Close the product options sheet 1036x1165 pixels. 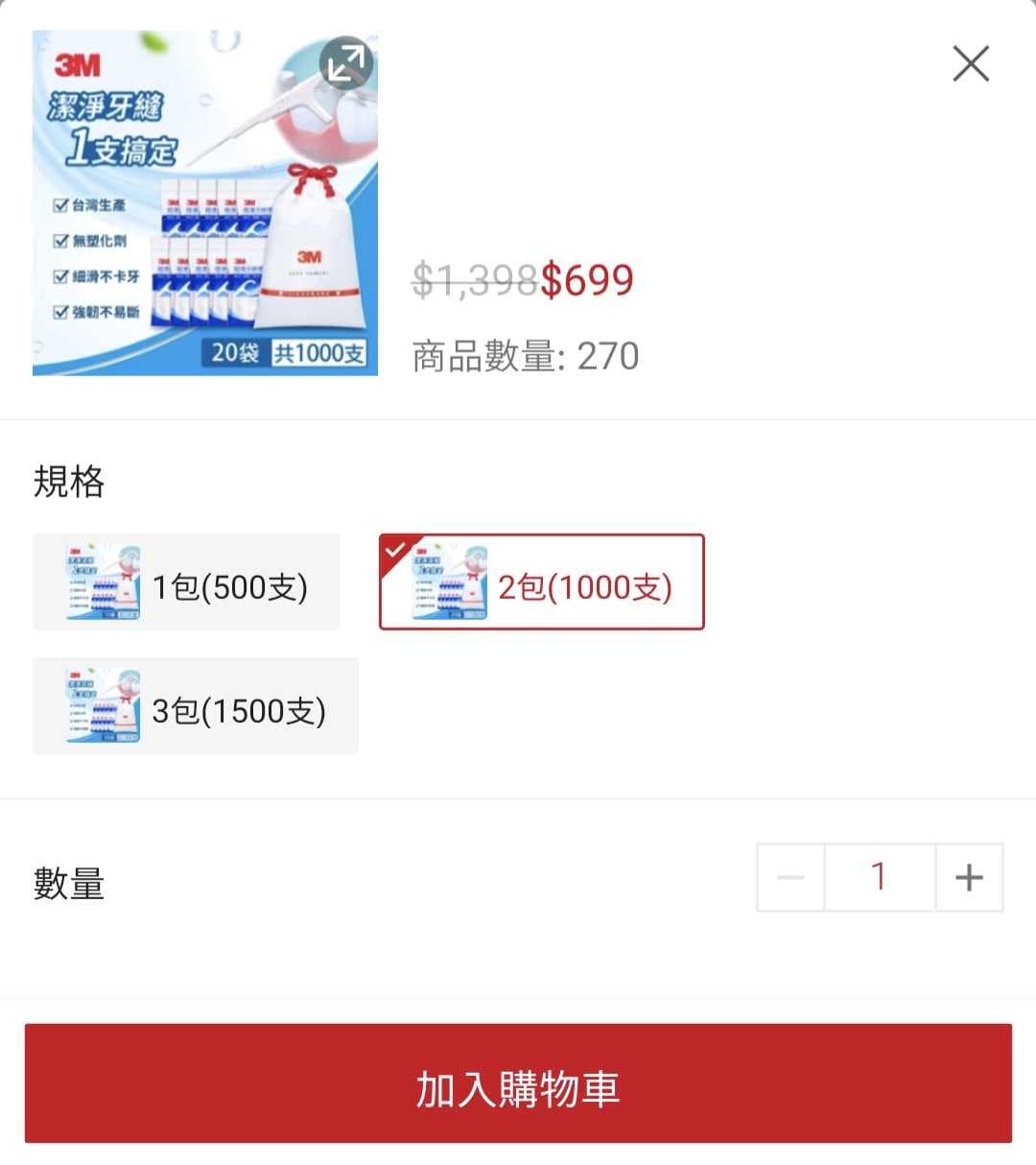(971, 65)
